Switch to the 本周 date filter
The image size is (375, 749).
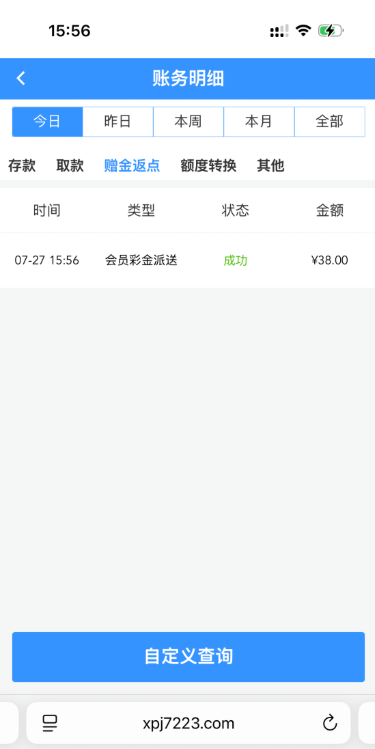(188, 122)
